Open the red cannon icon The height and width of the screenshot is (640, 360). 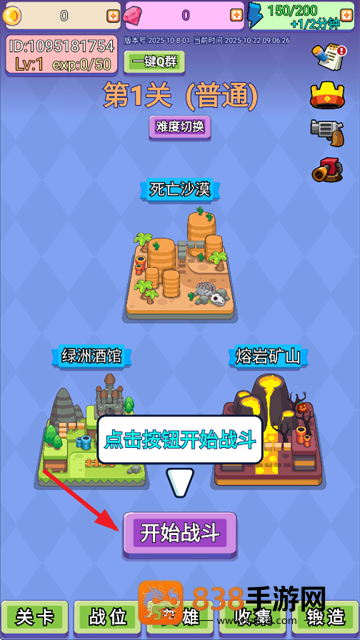click(327, 170)
